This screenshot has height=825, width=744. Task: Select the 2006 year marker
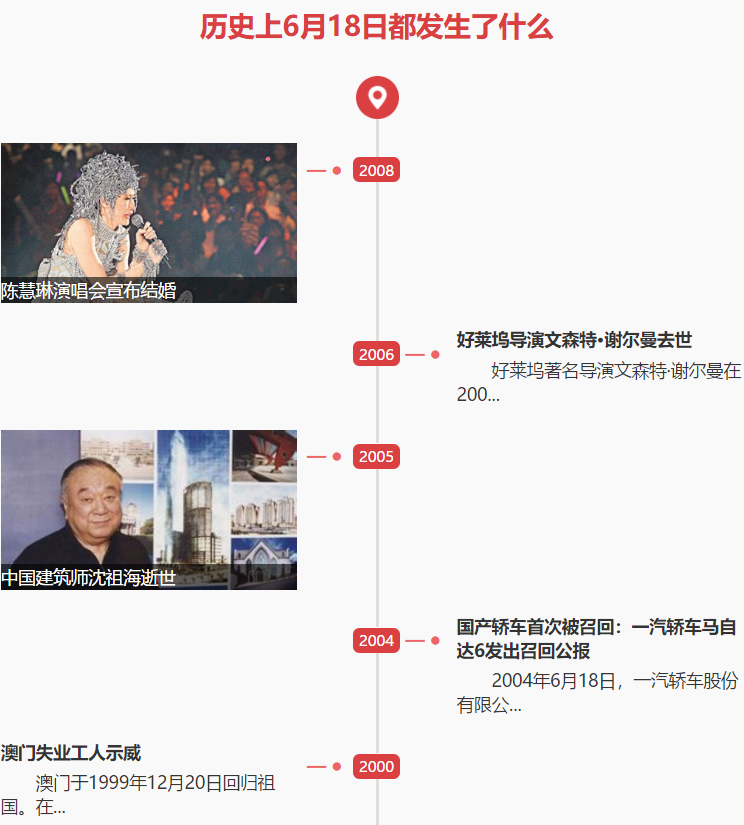(x=376, y=355)
